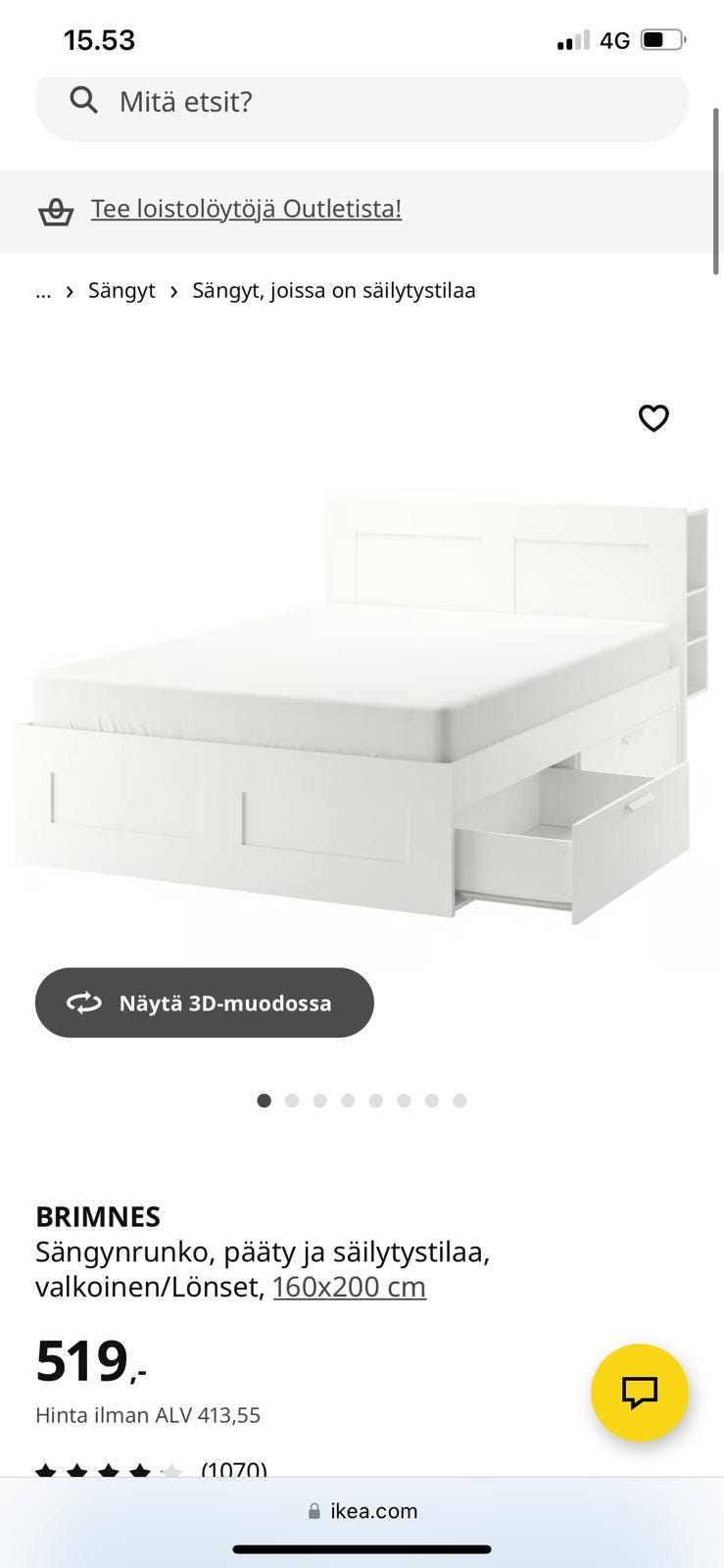Tap the 3D rotation icon on the button
724x1568 pixels.
[x=85, y=1003]
